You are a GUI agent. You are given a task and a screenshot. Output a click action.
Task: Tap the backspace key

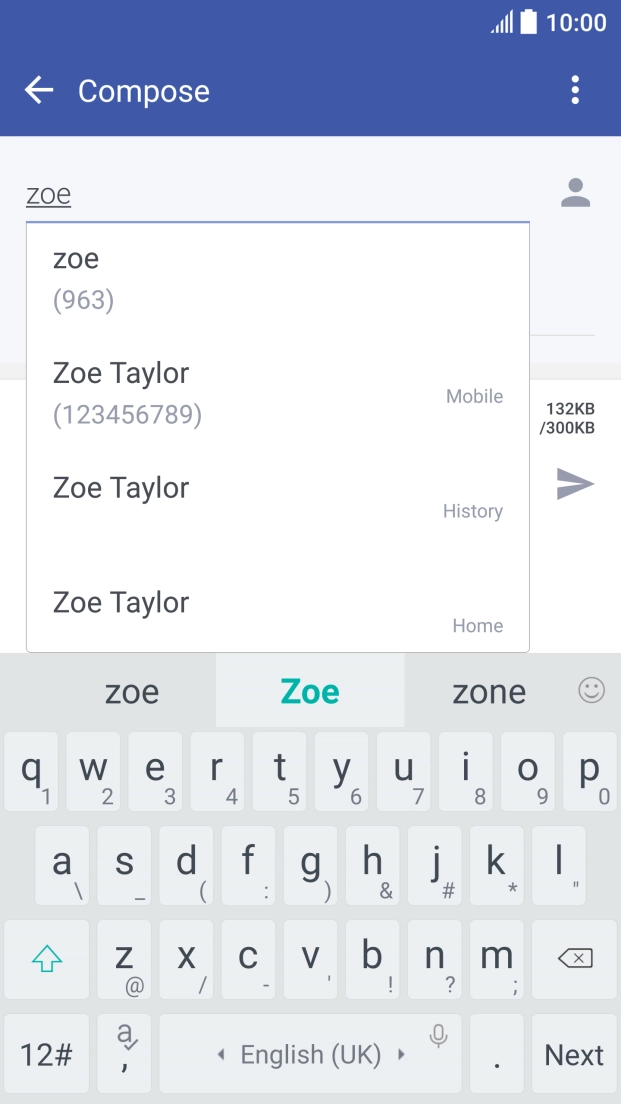(x=574, y=958)
